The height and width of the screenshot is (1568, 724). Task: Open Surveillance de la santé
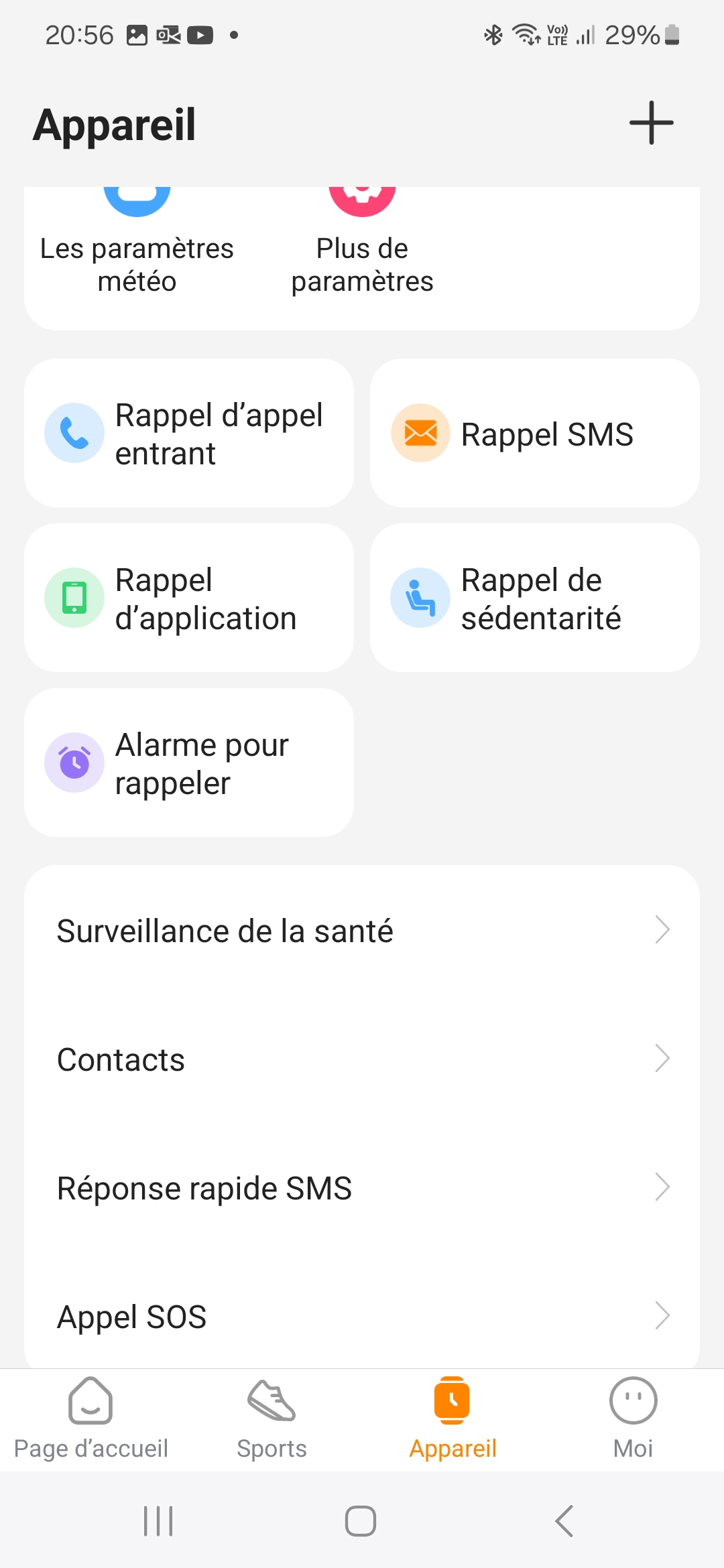point(362,931)
